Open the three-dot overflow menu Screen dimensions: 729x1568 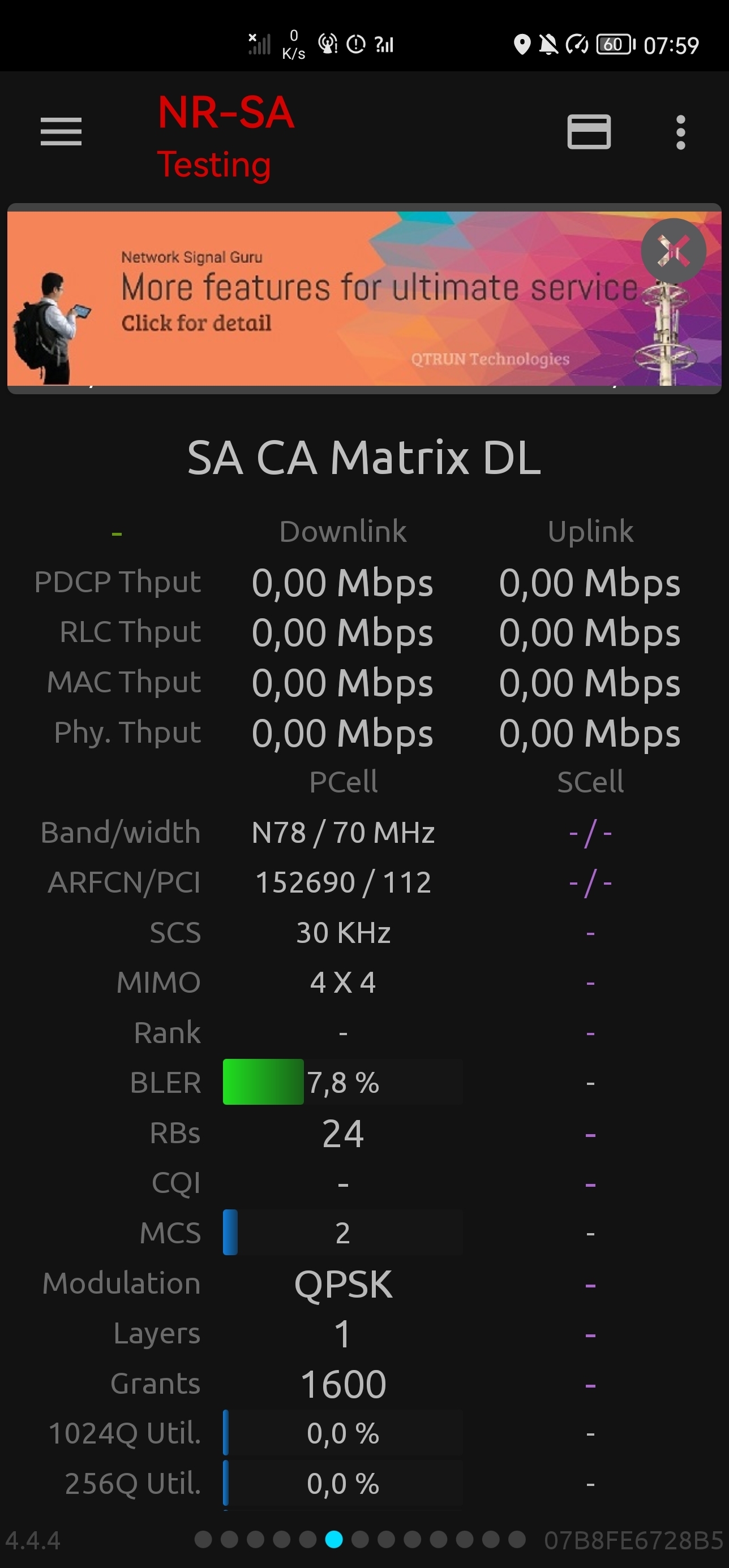point(680,132)
